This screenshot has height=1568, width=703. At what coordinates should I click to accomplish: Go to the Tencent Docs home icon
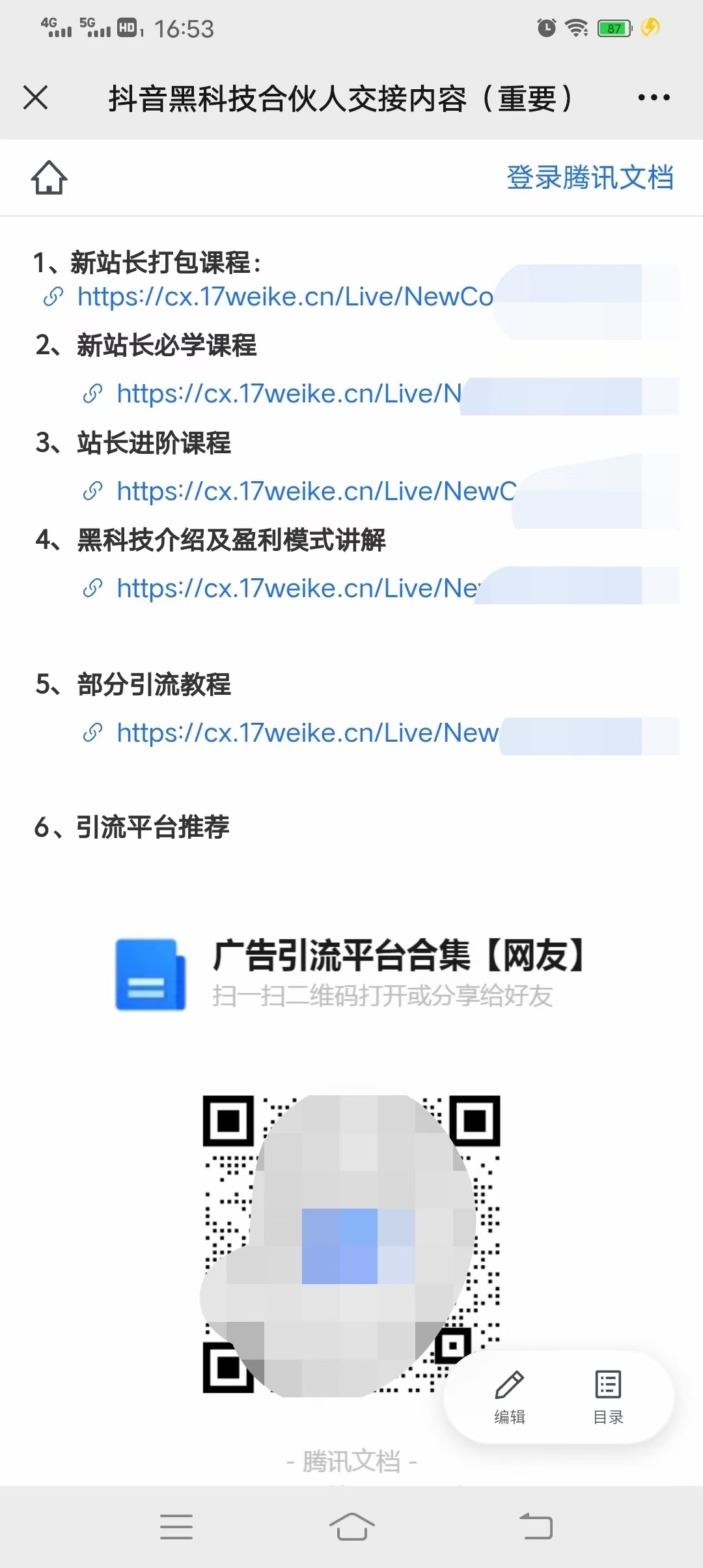(x=49, y=177)
